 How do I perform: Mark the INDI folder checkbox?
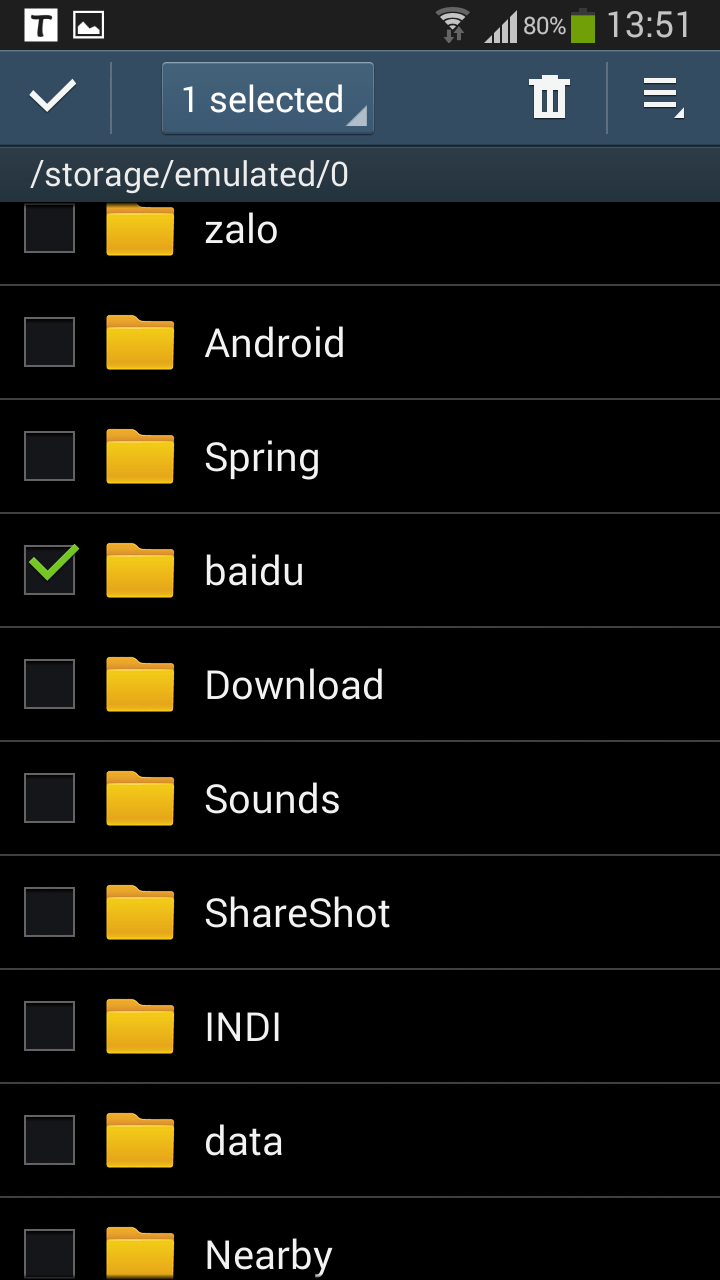[x=50, y=1026]
